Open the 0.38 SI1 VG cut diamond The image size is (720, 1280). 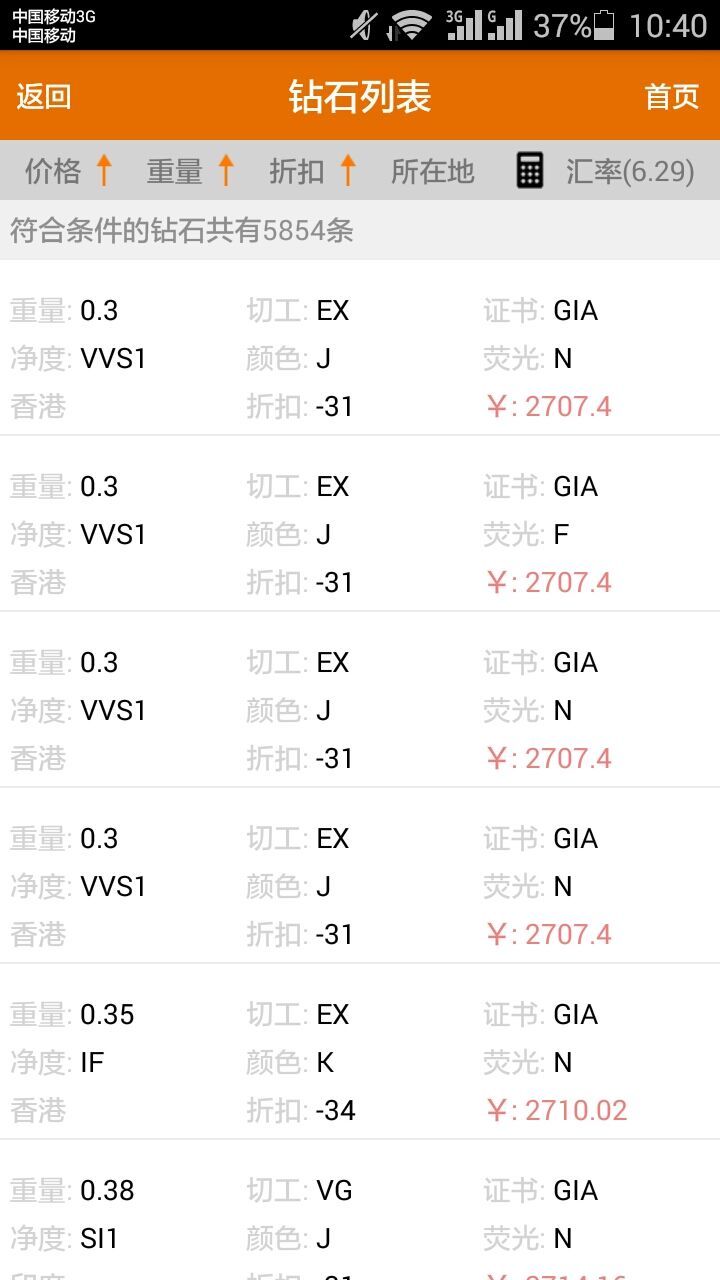[x=360, y=1211]
